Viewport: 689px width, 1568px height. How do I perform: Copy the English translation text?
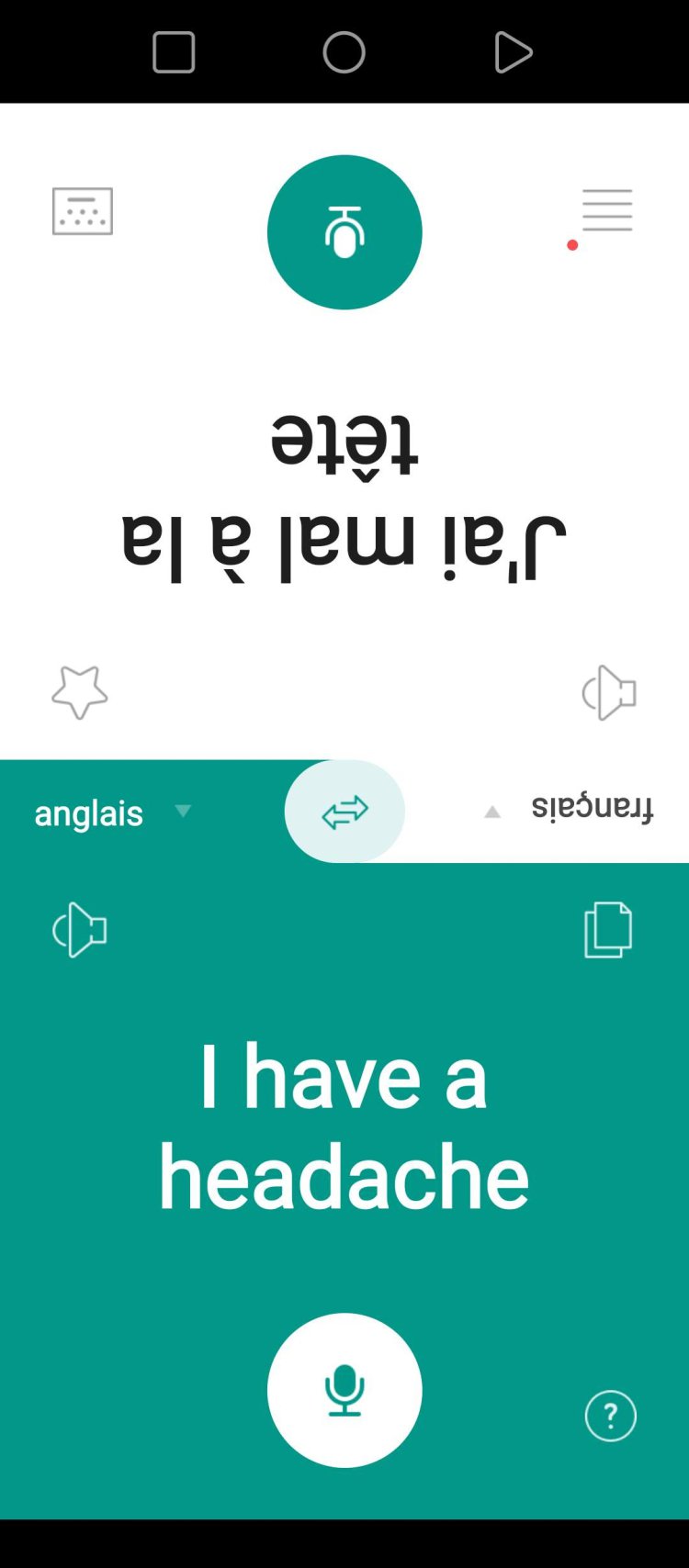point(608,930)
